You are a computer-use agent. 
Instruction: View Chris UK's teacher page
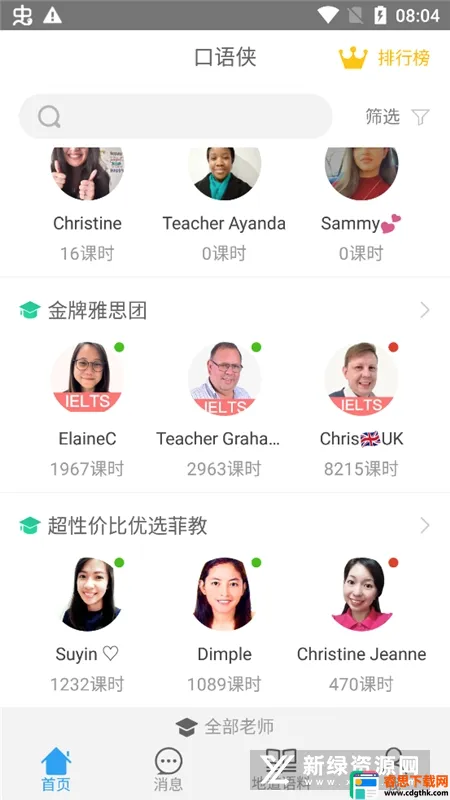[x=361, y=409]
